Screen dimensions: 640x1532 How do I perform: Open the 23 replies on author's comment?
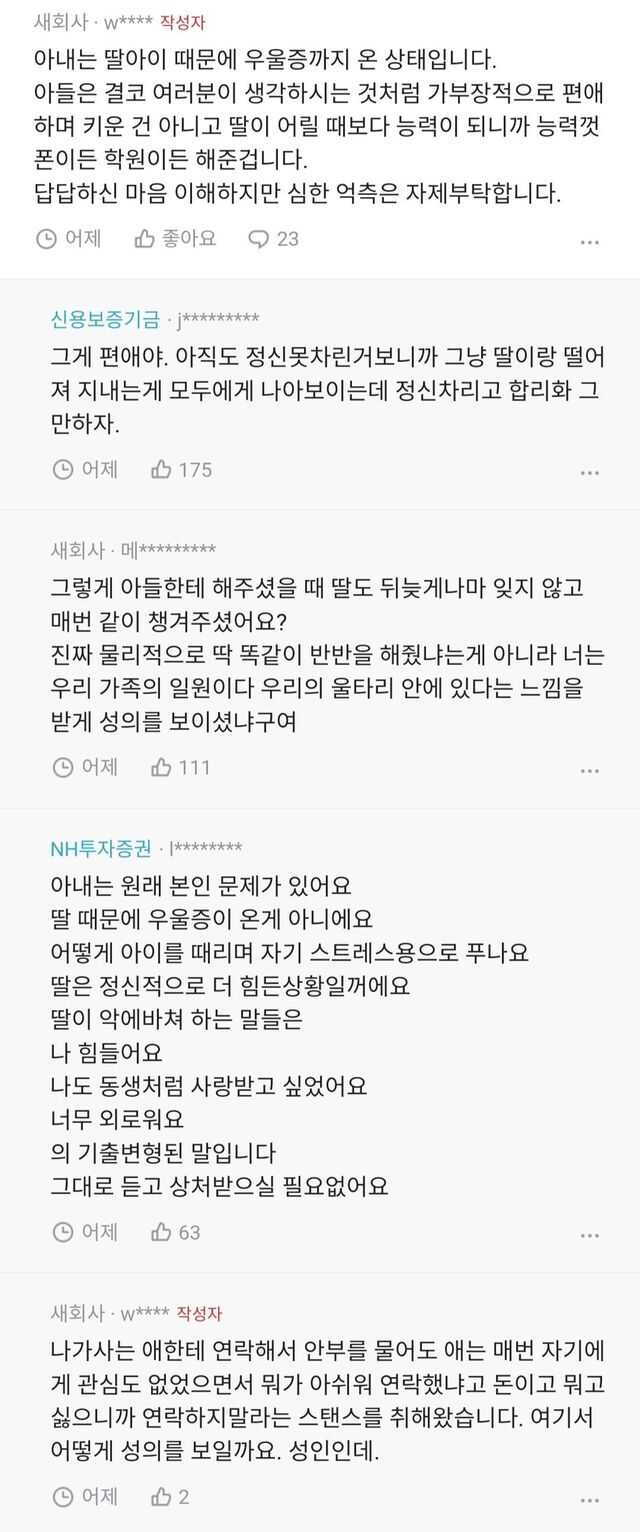click(273, 239)
